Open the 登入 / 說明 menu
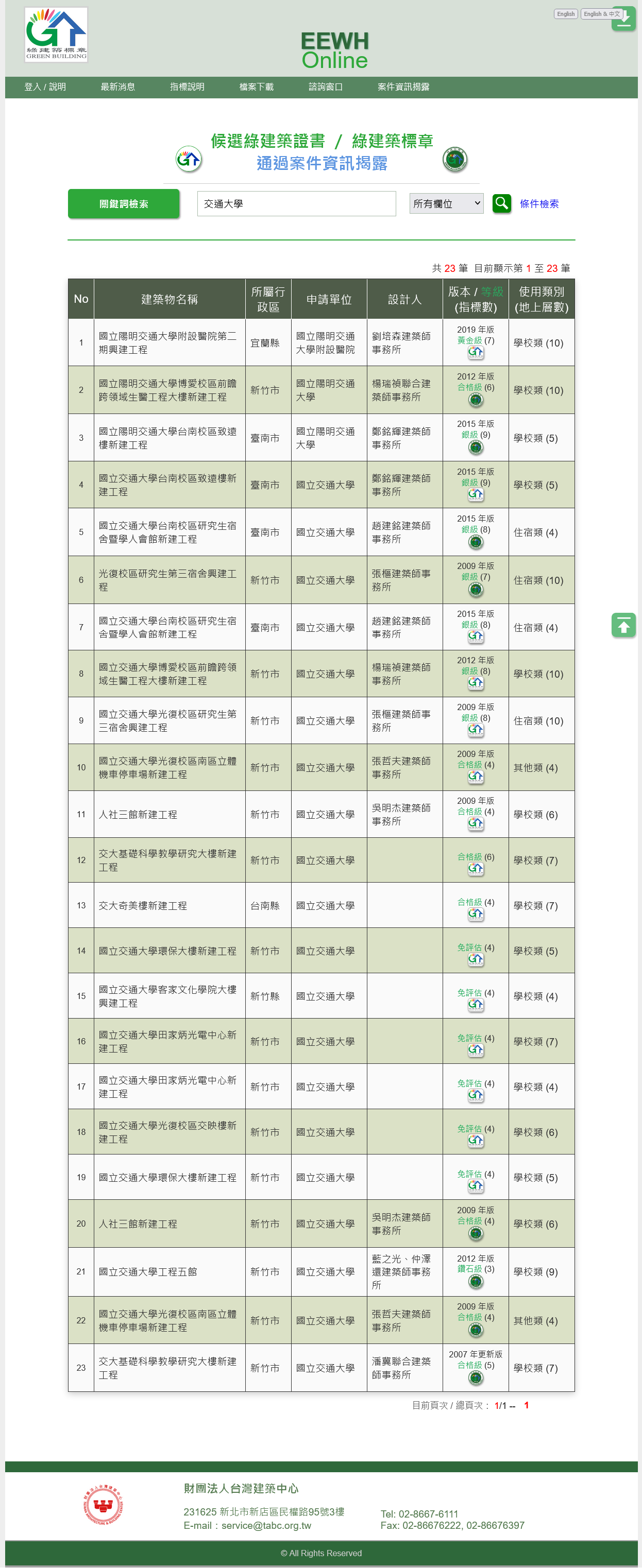Image resolution: width=642 pixels, height=1568 pixels. 44,87
